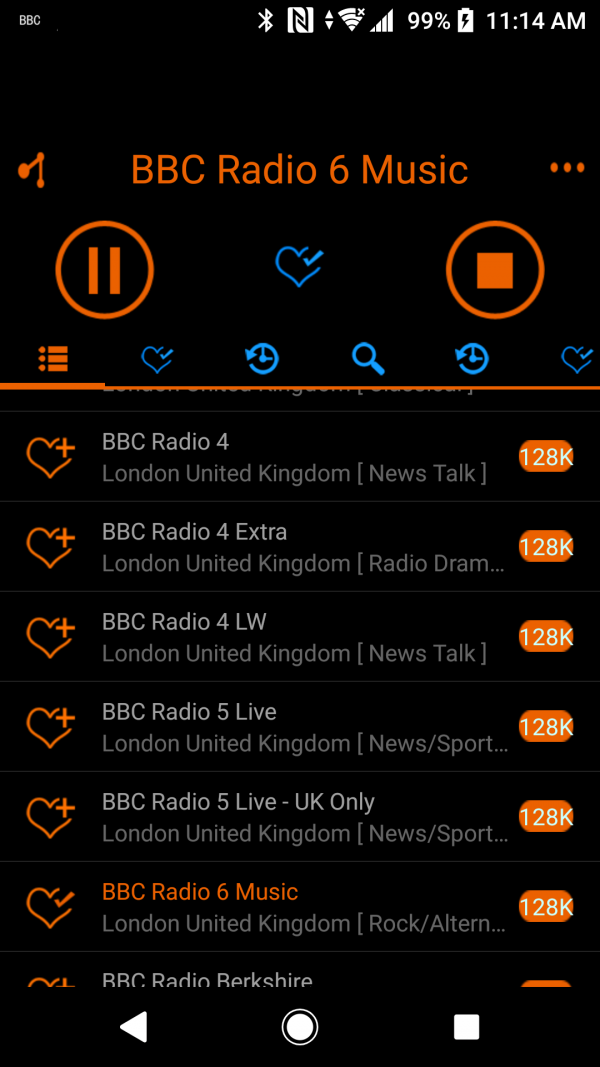Pause BBC Radio 6 Music playback

click(104, 269)
